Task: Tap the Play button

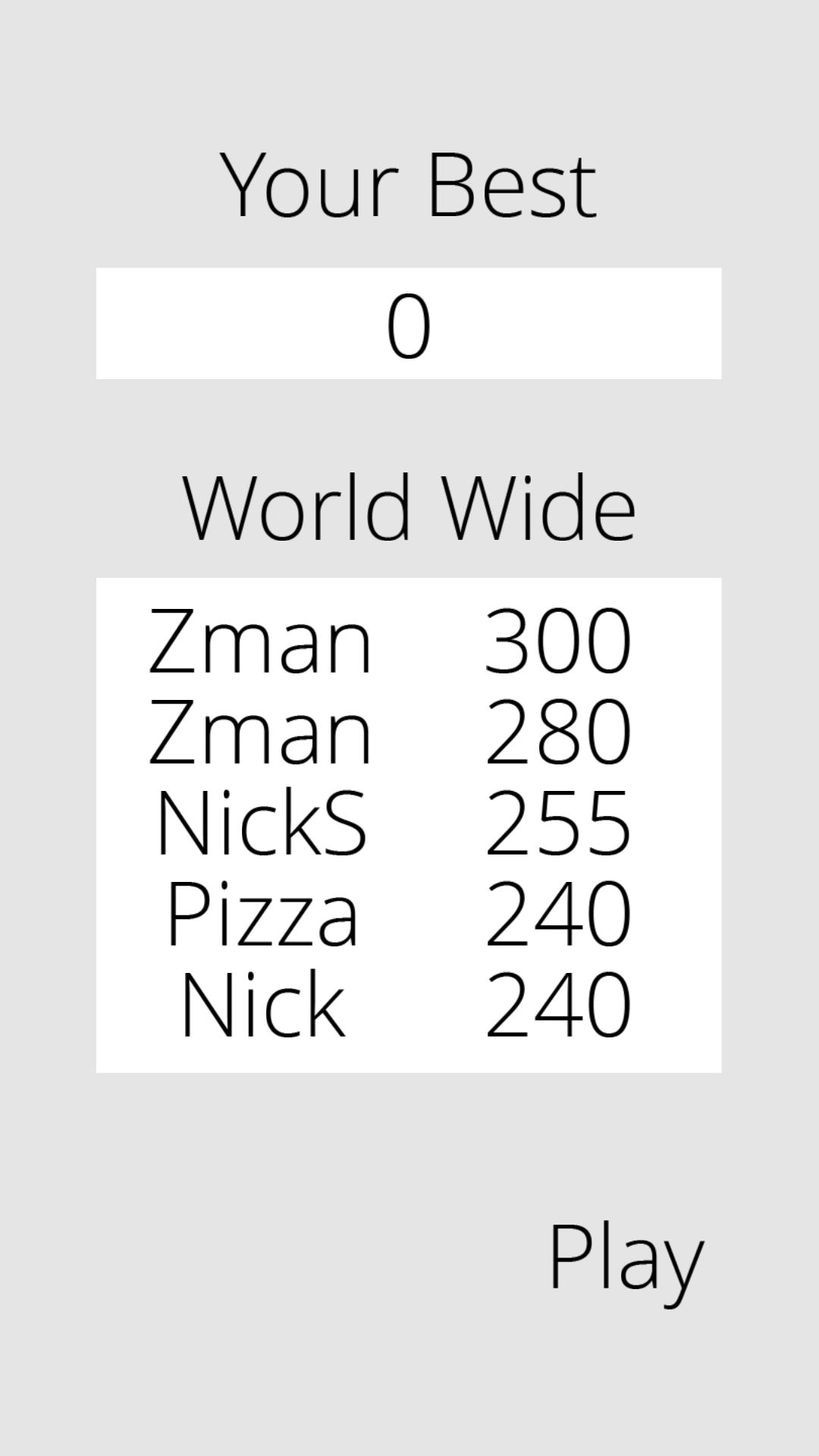Action: pos(626,1257)
